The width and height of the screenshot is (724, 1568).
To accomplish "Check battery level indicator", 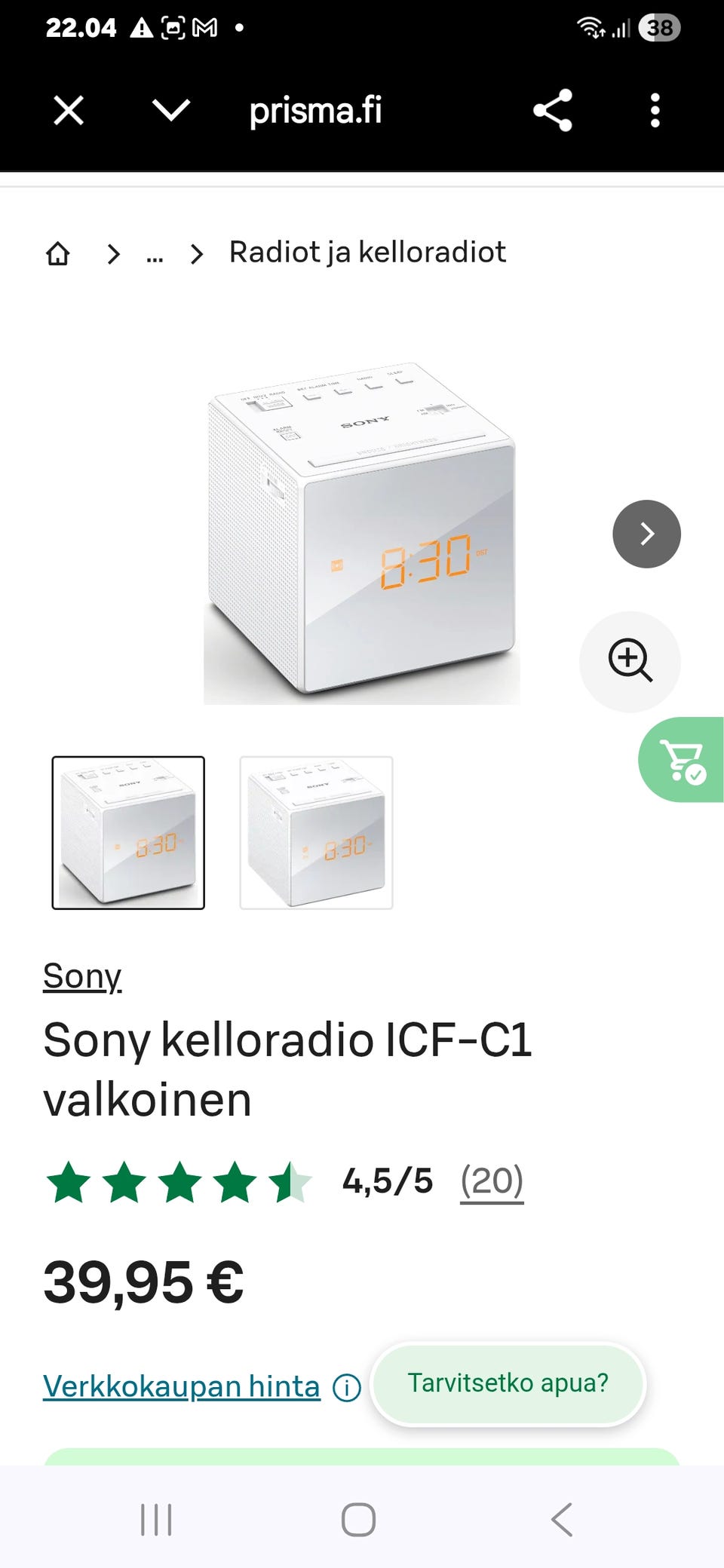I will click(660, 29).
